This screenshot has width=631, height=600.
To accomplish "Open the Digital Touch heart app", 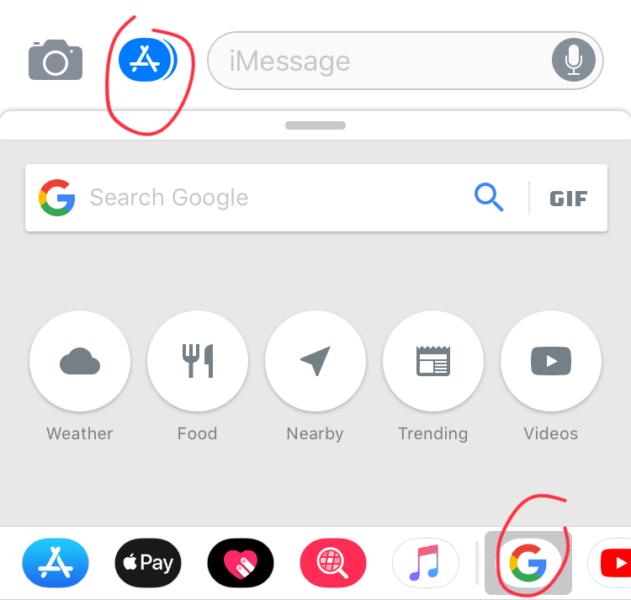I will pos(240,563).
